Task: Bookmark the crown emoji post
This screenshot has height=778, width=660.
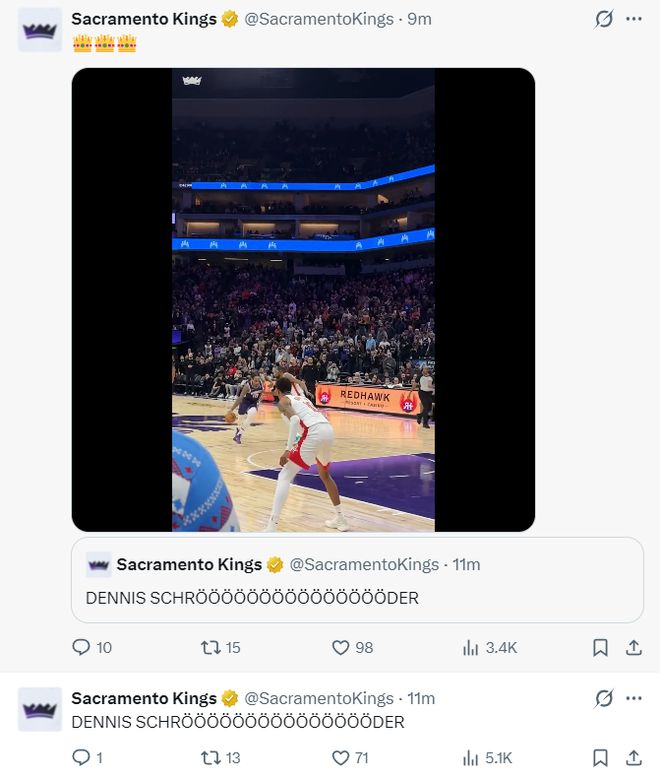Action: coord(600,648)
